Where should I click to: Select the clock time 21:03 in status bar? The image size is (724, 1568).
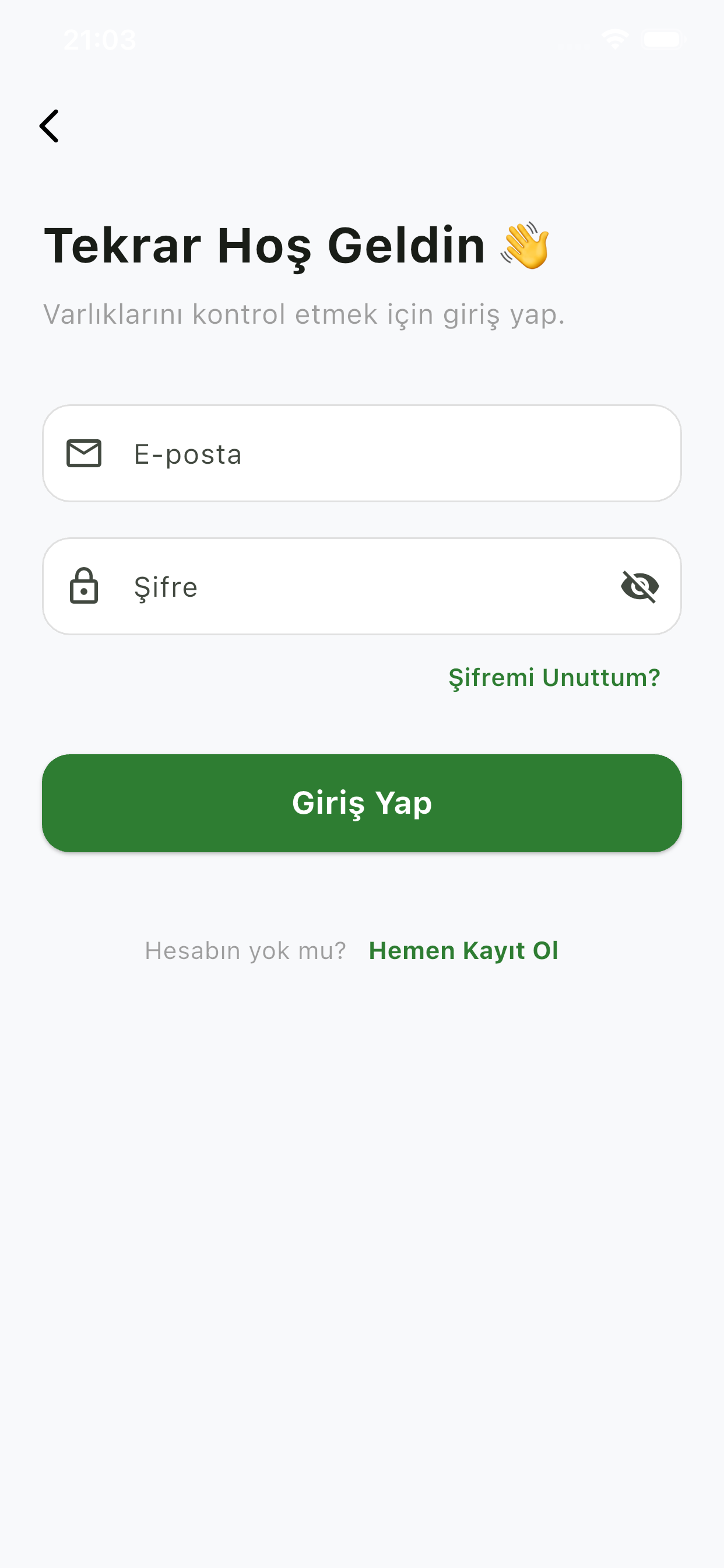pyautogui.click(x=100, y=38)
